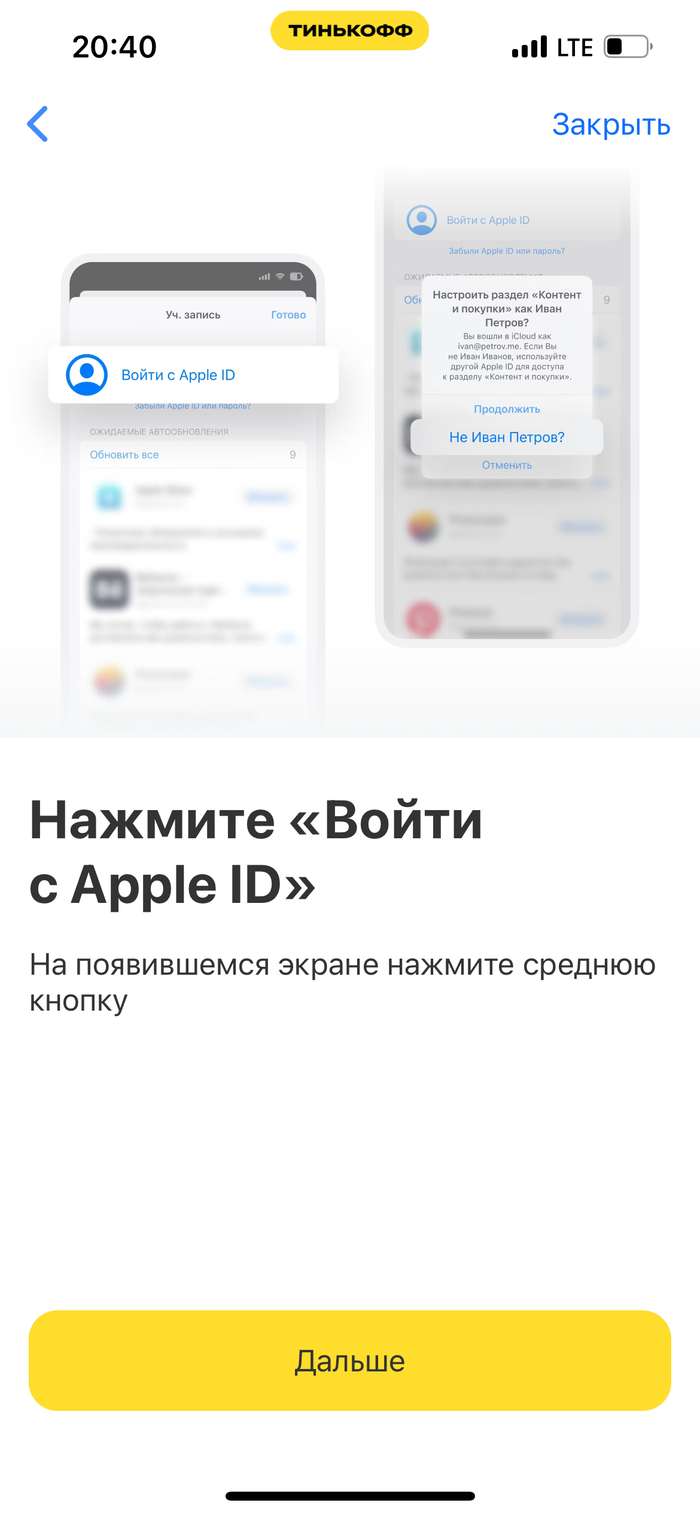Tap Закрыть to close the guide

[610, 124]
